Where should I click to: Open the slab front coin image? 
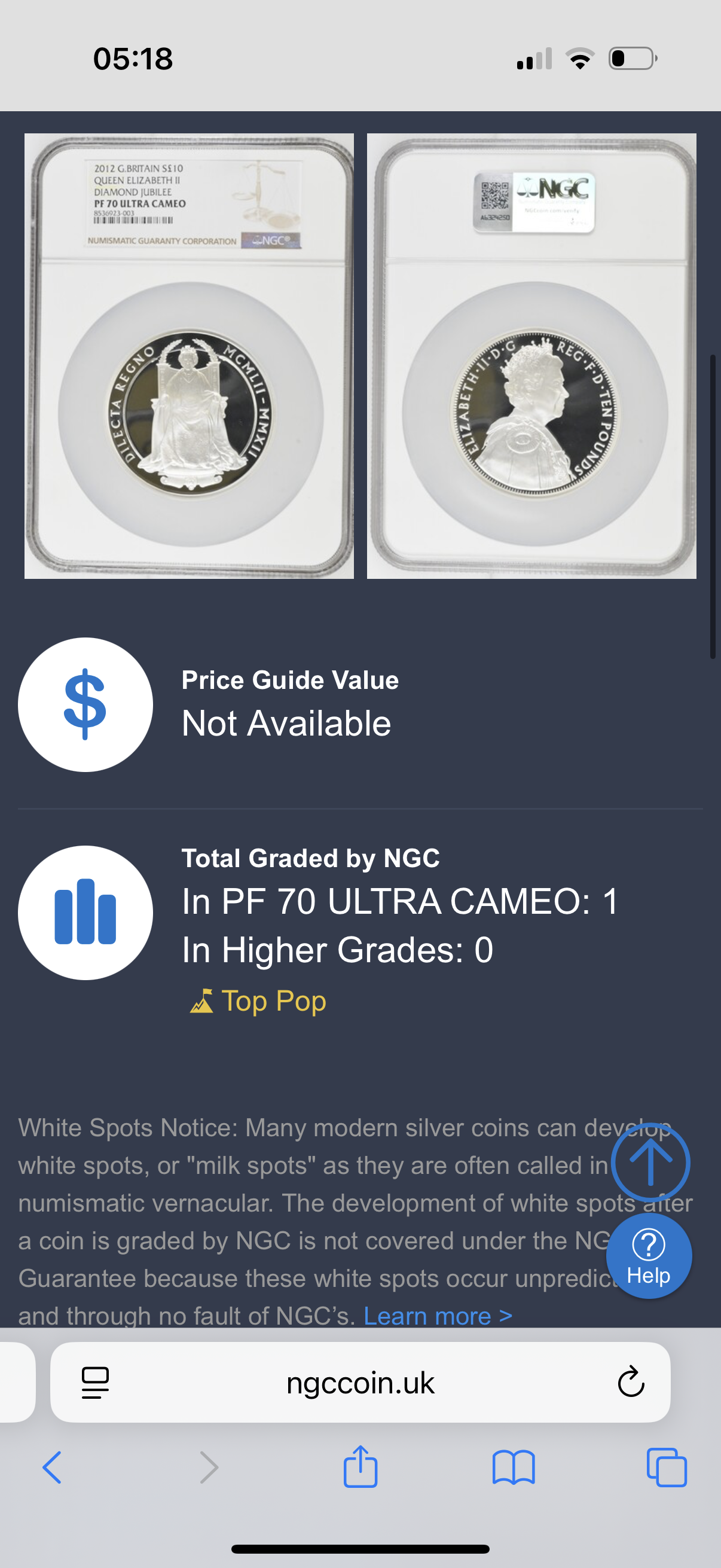coord(188,356)
